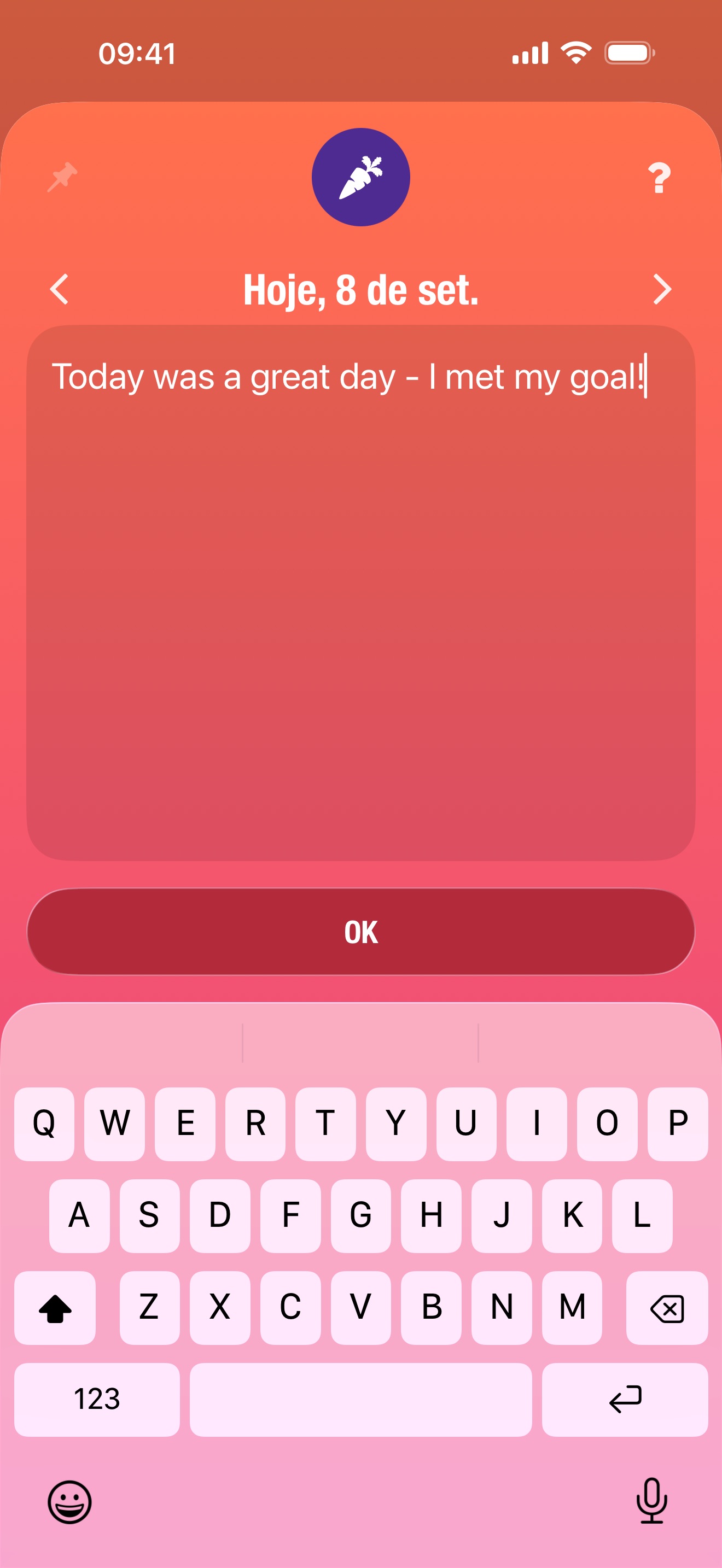Confirm the note with OK
This screenshot has width=722, height=1568.
[x=361, y=931]
